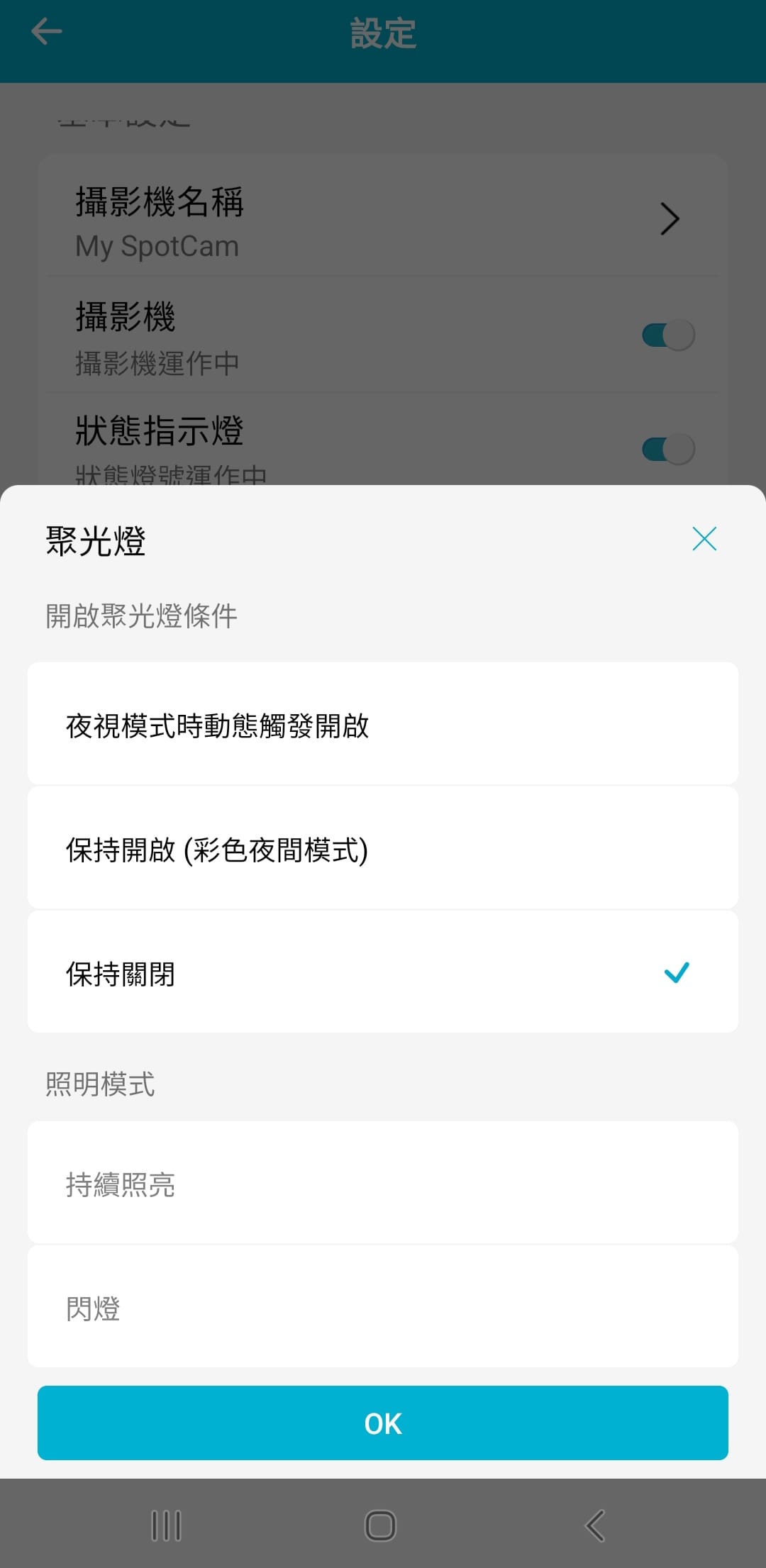766x1568 pixels.
Task: Pick 閃燈 lighting mode
Action: (383, 1308)
